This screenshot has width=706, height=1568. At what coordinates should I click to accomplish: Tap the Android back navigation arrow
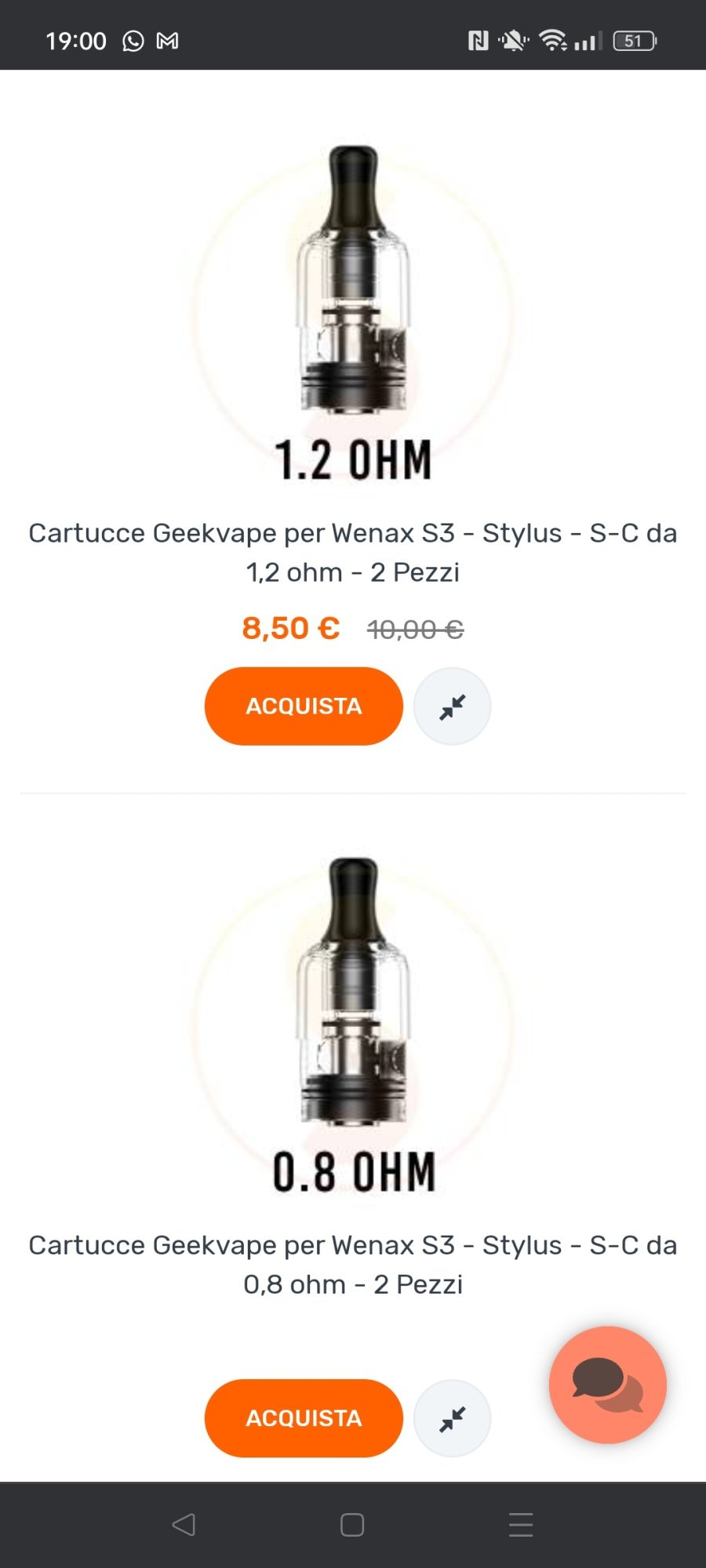182,1524
